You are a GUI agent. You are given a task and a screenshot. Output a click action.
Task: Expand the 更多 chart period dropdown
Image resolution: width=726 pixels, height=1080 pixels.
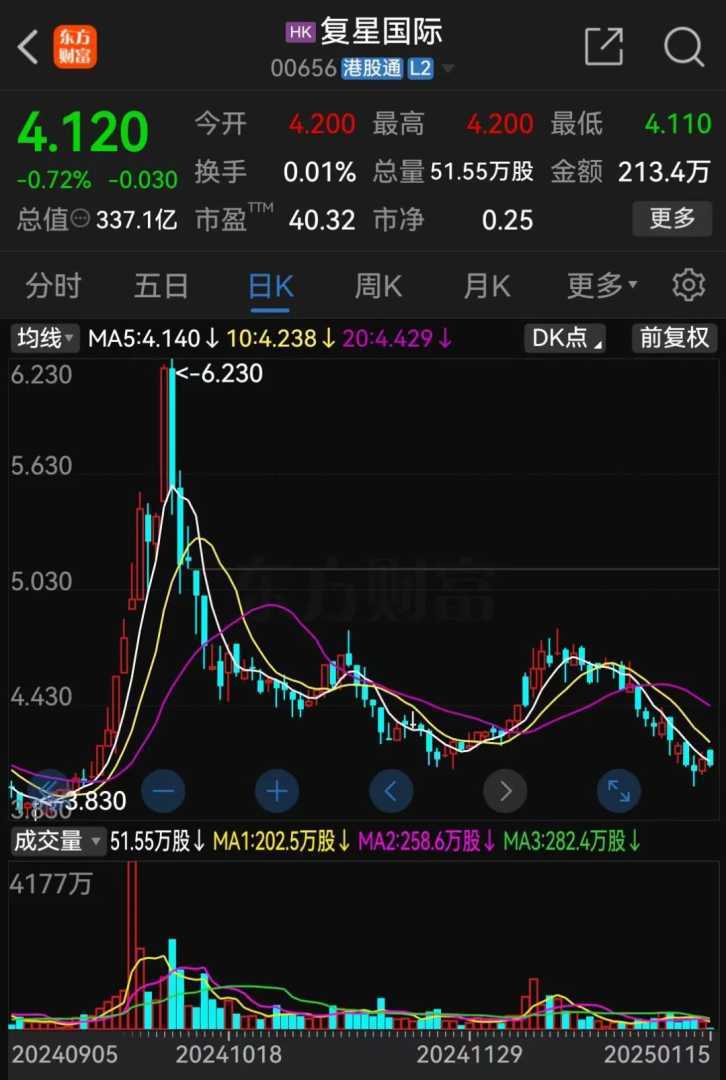(601, 286)
